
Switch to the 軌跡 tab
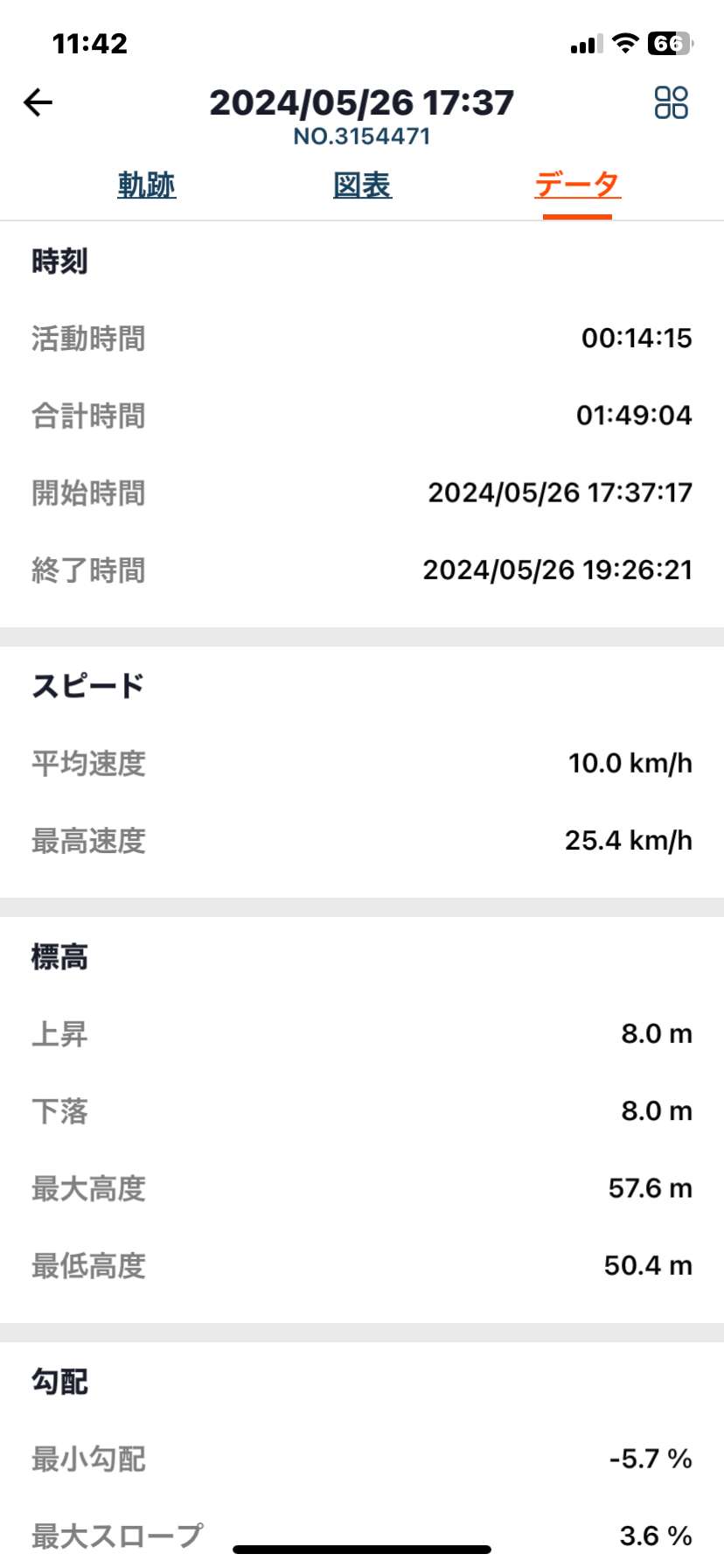147,185
